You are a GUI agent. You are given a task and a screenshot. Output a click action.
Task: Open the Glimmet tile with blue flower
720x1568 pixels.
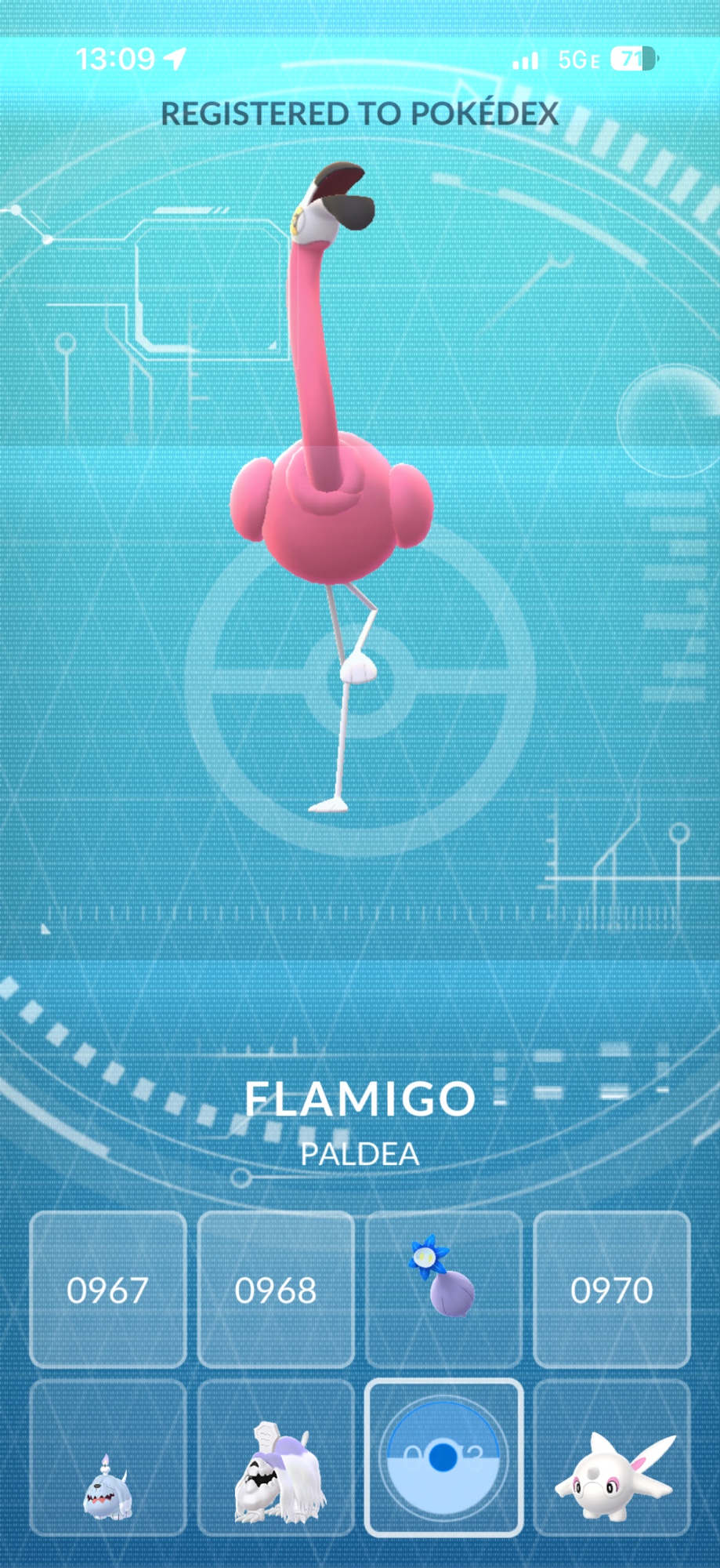click(x=443, y=1290)
